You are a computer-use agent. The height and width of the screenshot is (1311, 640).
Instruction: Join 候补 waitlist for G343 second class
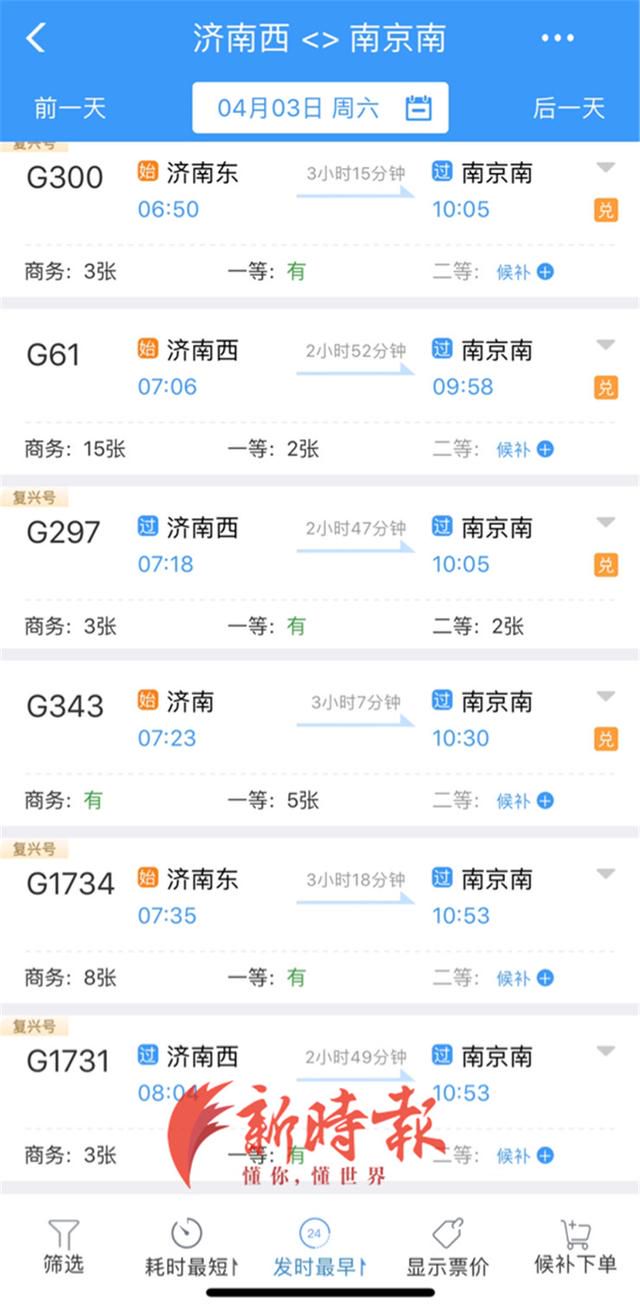(525, 800)
